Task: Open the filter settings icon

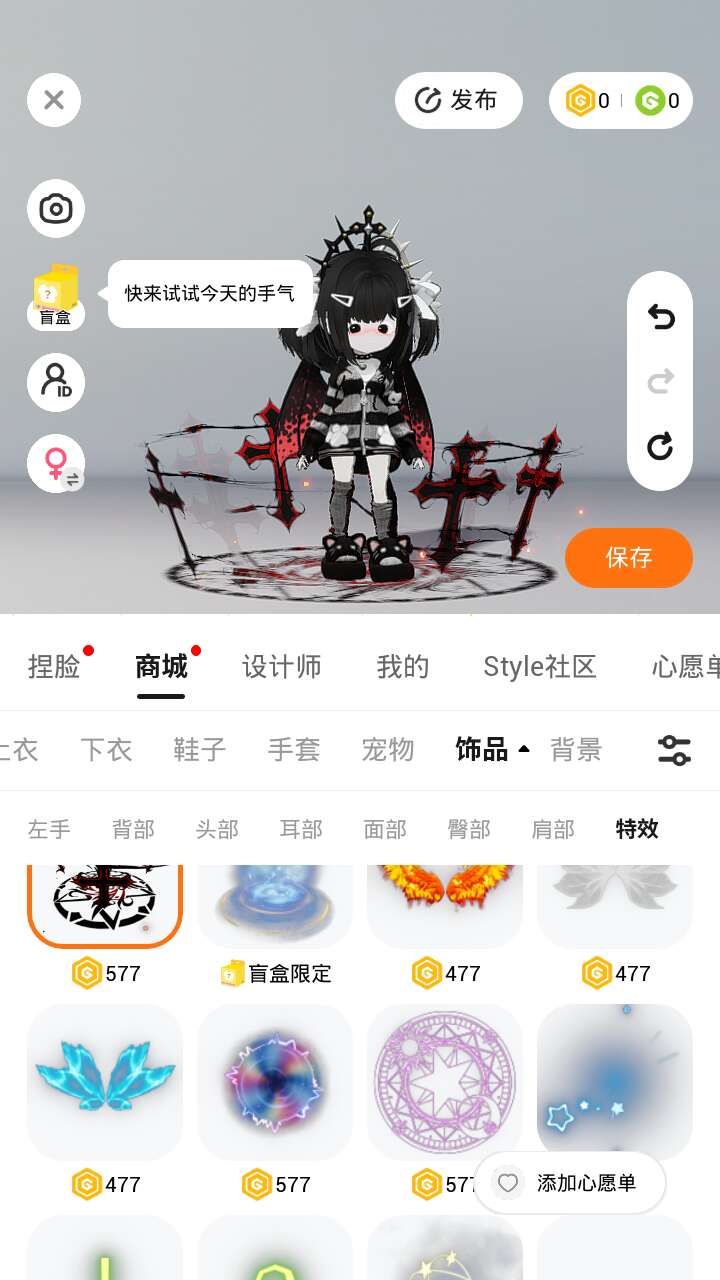Action: (x=674, y=749)
